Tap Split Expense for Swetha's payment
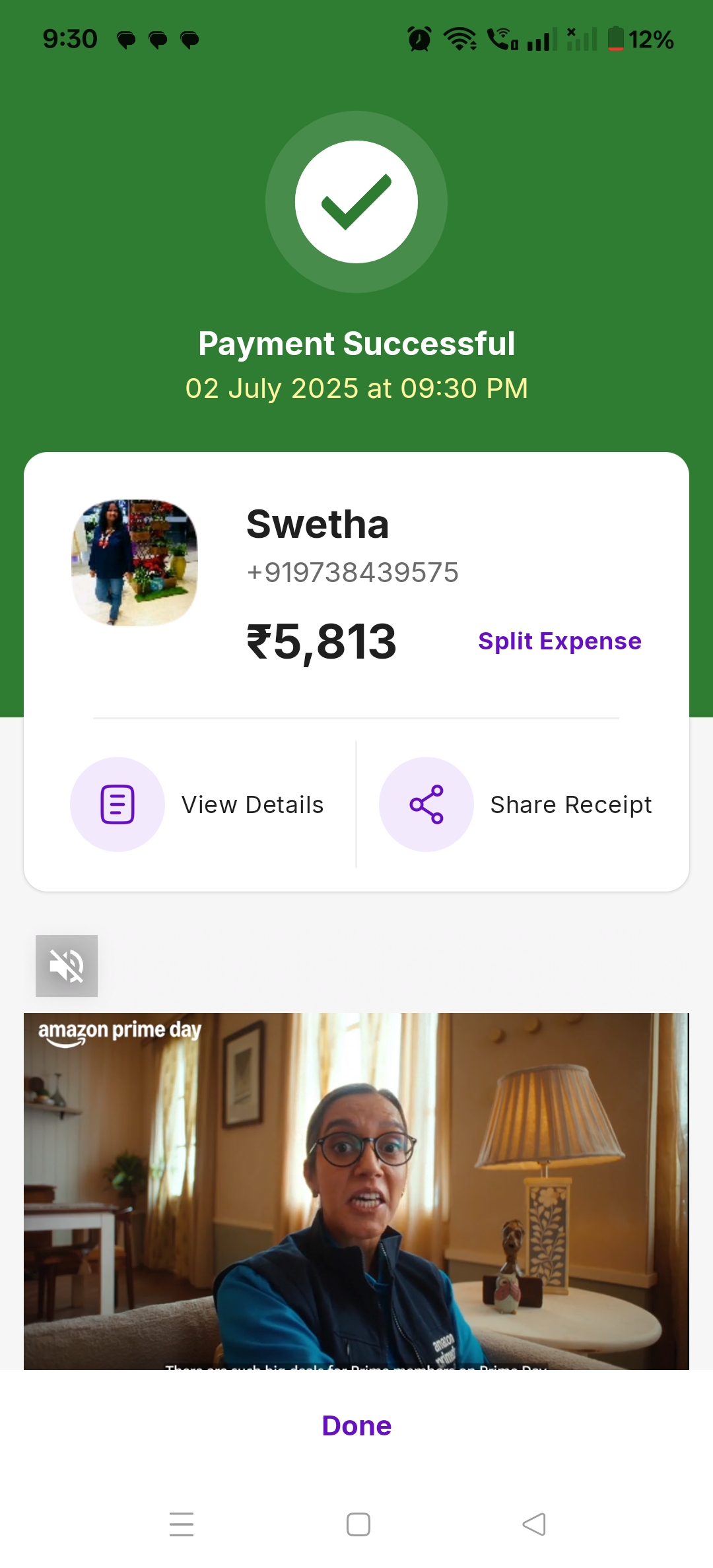 (x=559, y=641)
